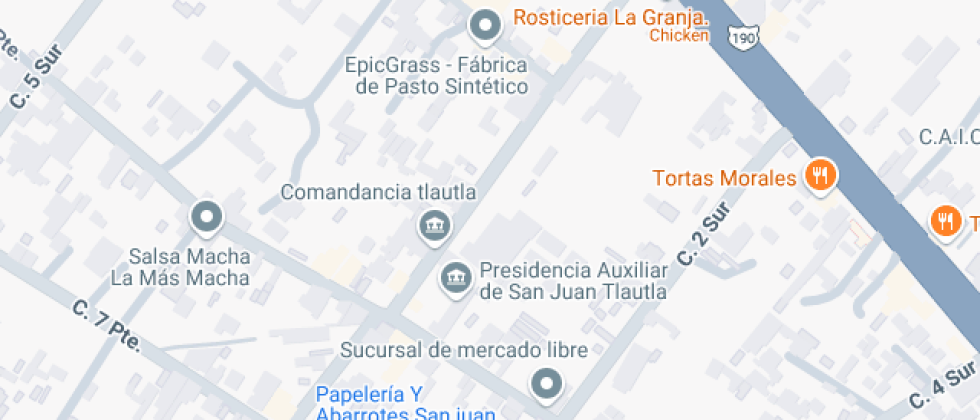The width and height of the screenshot is (980, 420).
Task: Open Presidencia Auxiliar de San Juan Tlautla pin
Action: tap(455, 276)
